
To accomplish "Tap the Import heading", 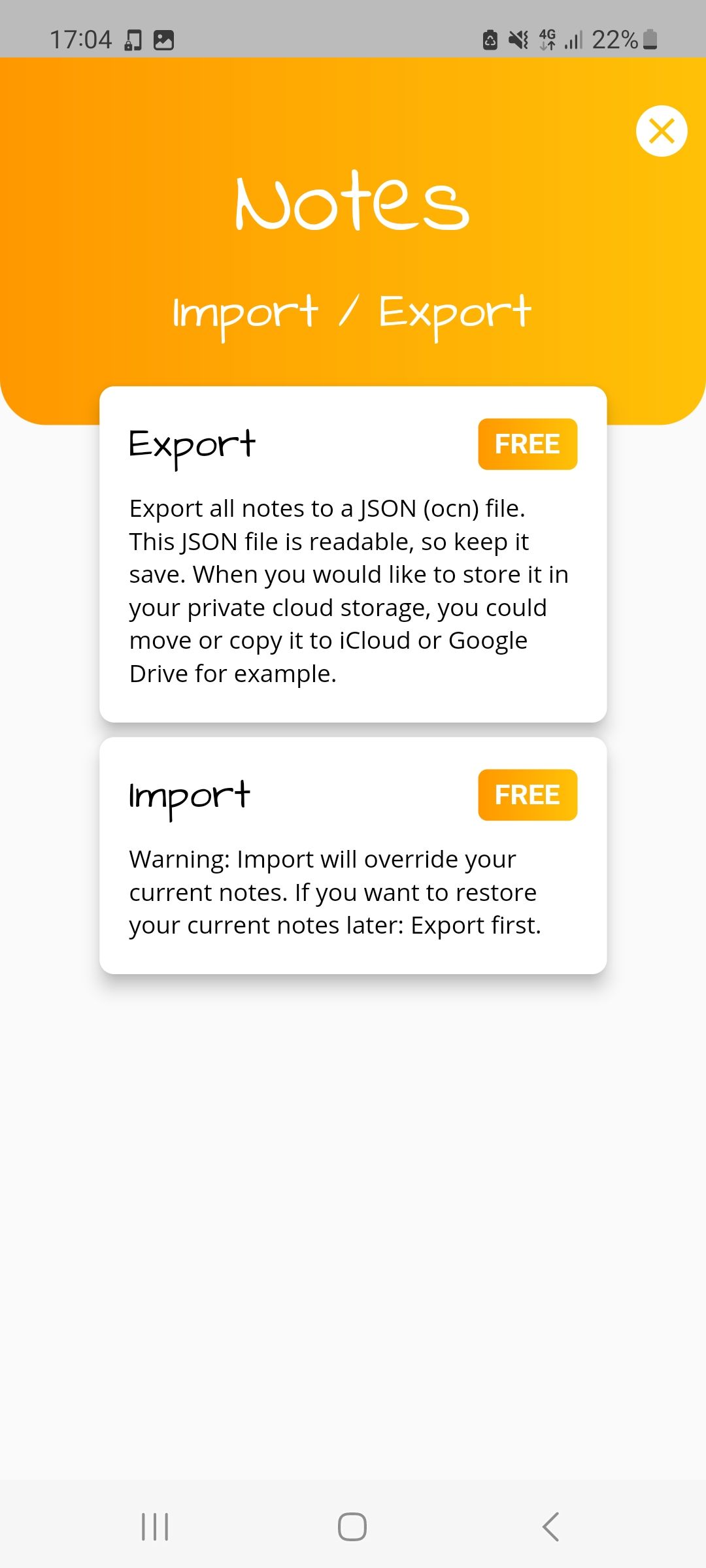I will click(190, 794).
